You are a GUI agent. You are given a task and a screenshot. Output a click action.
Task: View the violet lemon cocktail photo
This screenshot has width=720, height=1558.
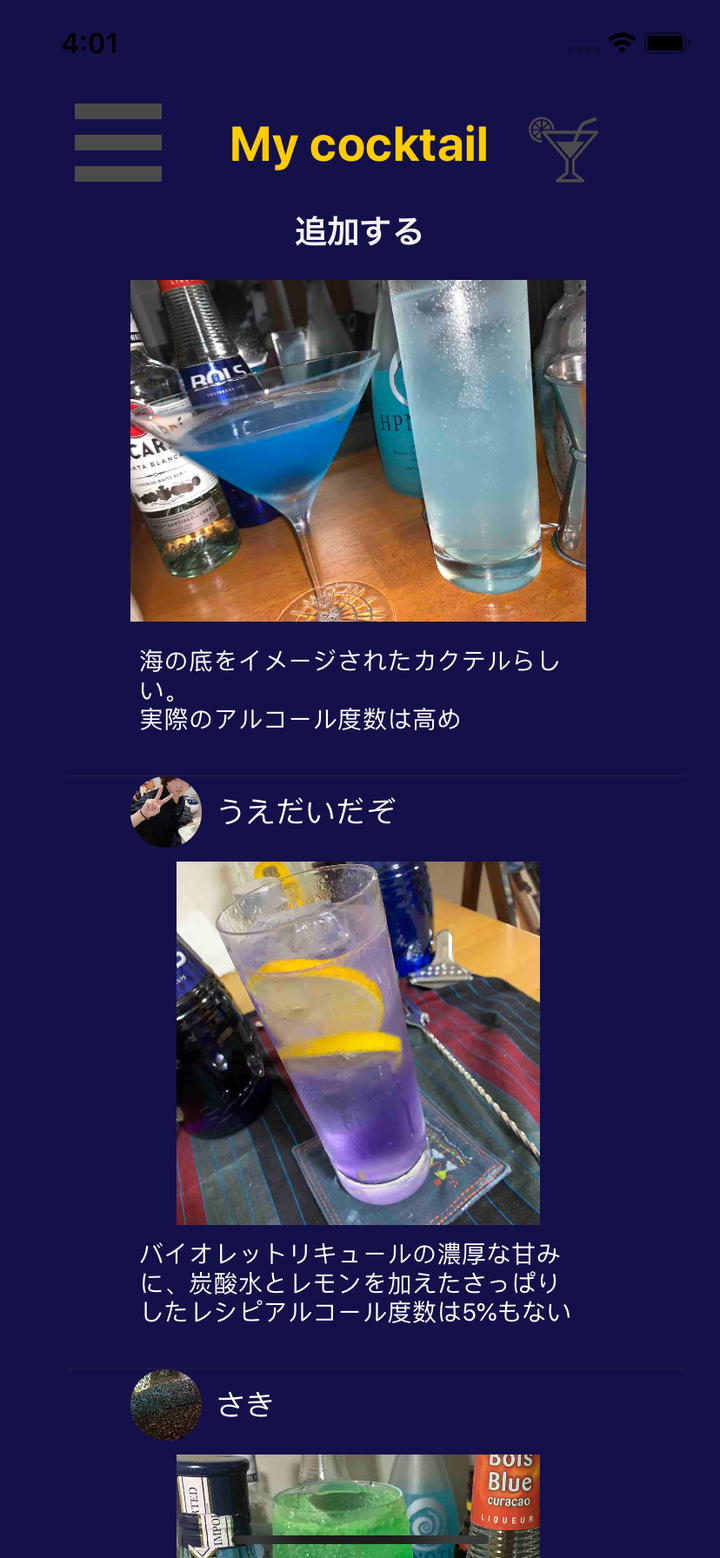click(x=358, y=1043)
